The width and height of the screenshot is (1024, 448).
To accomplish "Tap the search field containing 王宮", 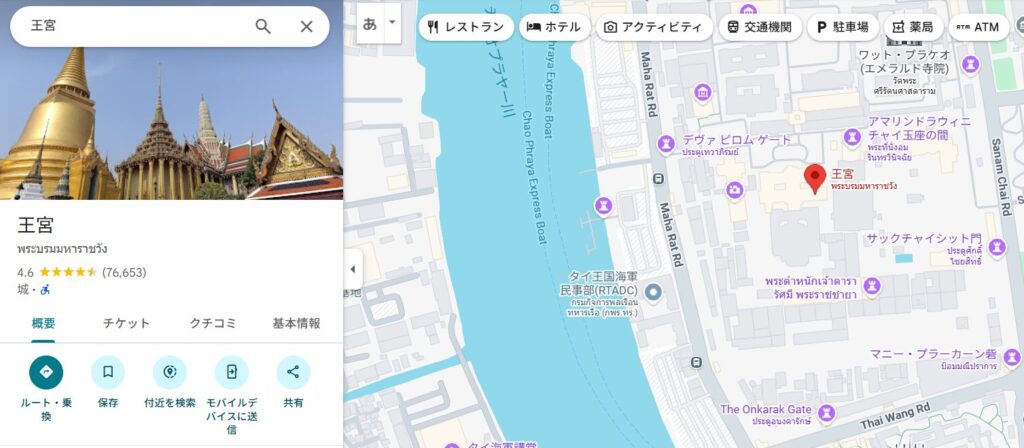I will coord(130,27).
